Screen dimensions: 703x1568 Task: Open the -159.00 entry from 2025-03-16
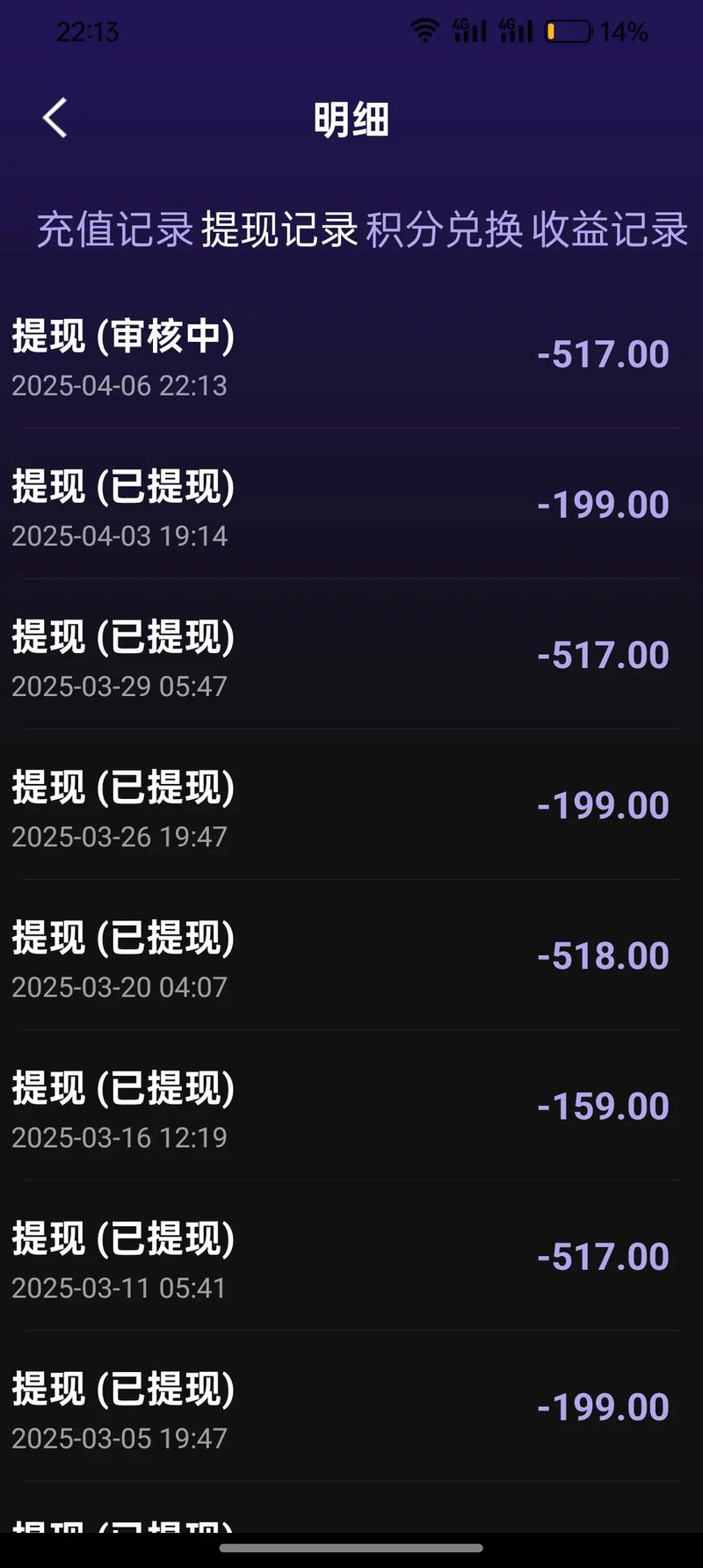click(351, 1109)
